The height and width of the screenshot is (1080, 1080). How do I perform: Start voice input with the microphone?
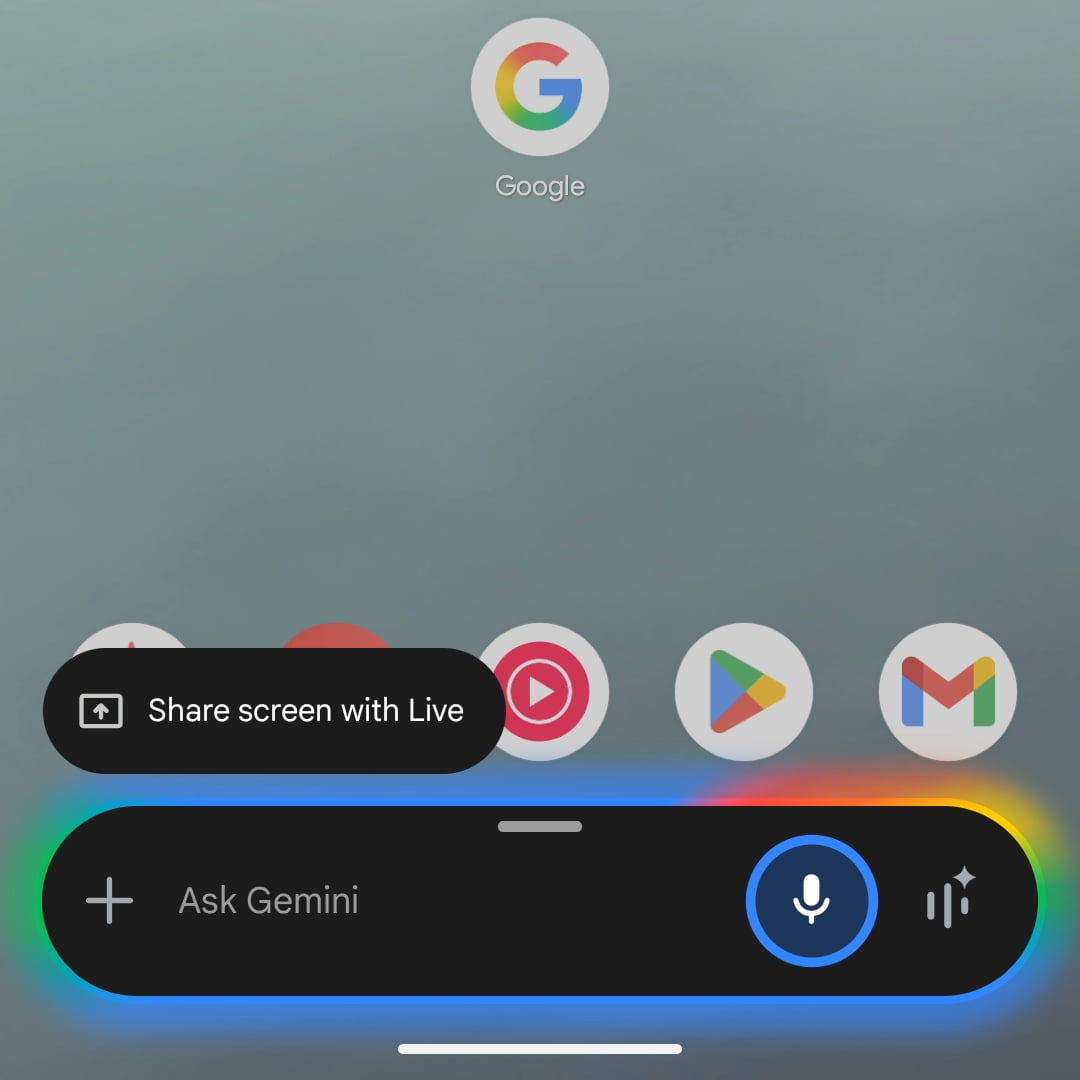[811, 901]
